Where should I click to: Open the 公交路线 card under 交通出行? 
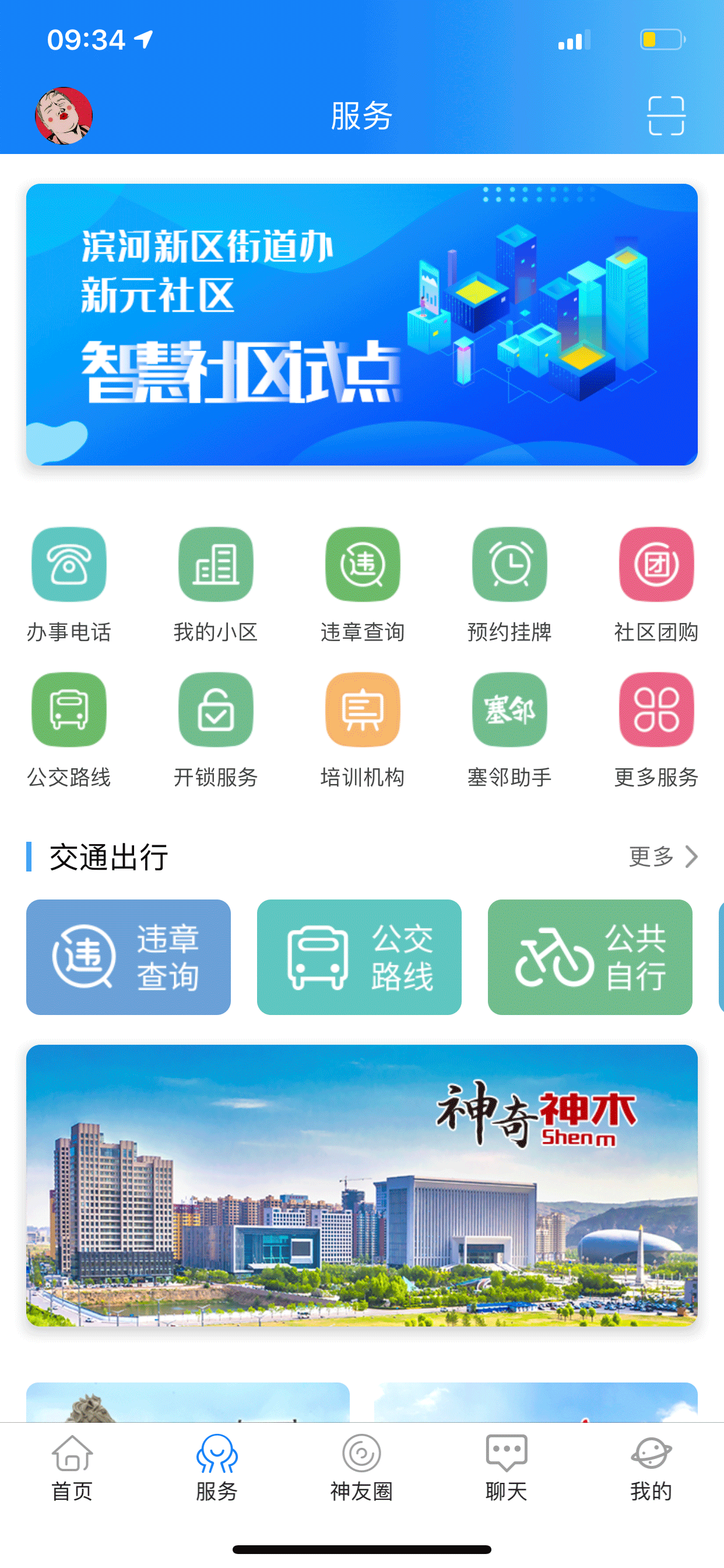pyautogui.click(x=359, y=957)
